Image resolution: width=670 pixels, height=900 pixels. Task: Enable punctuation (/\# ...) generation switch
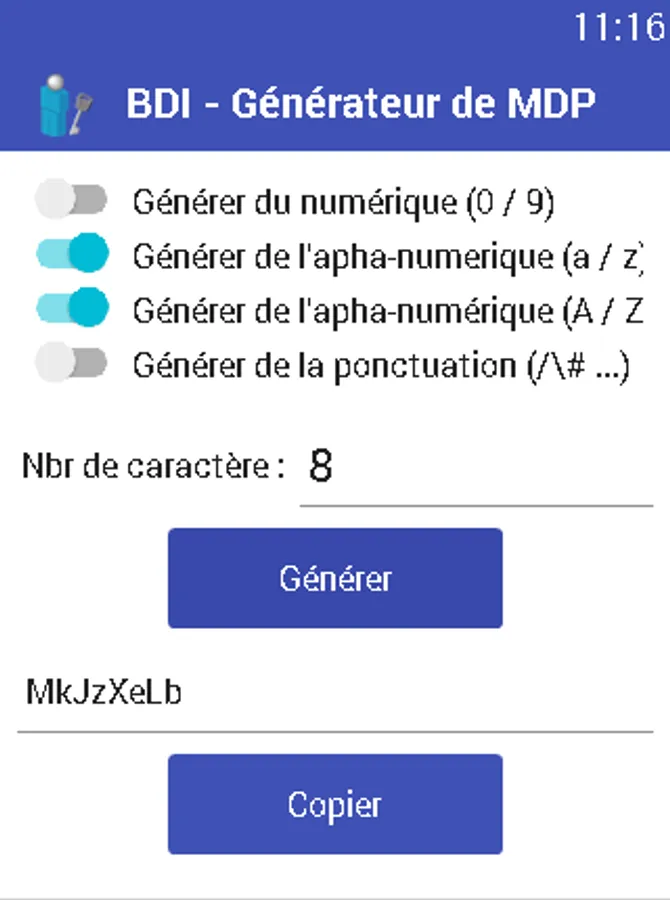coord(71,362)
